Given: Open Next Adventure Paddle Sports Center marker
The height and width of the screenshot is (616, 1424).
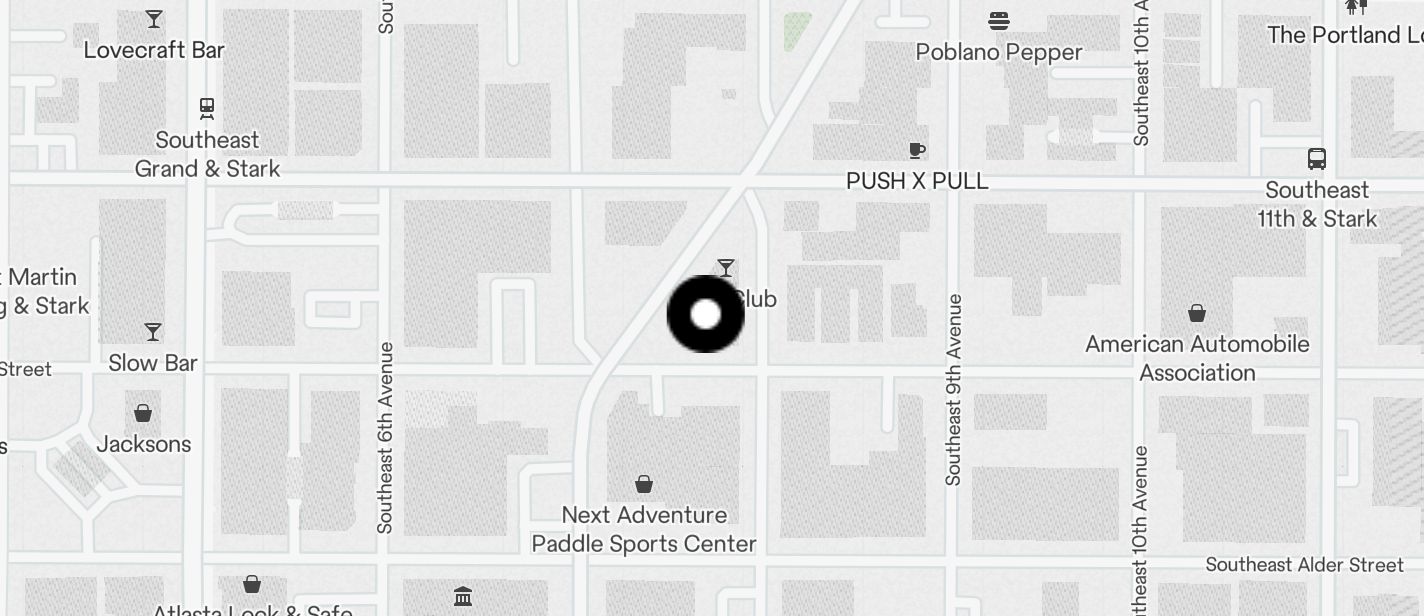Looking at the screenshot, I should pos(644,485).
